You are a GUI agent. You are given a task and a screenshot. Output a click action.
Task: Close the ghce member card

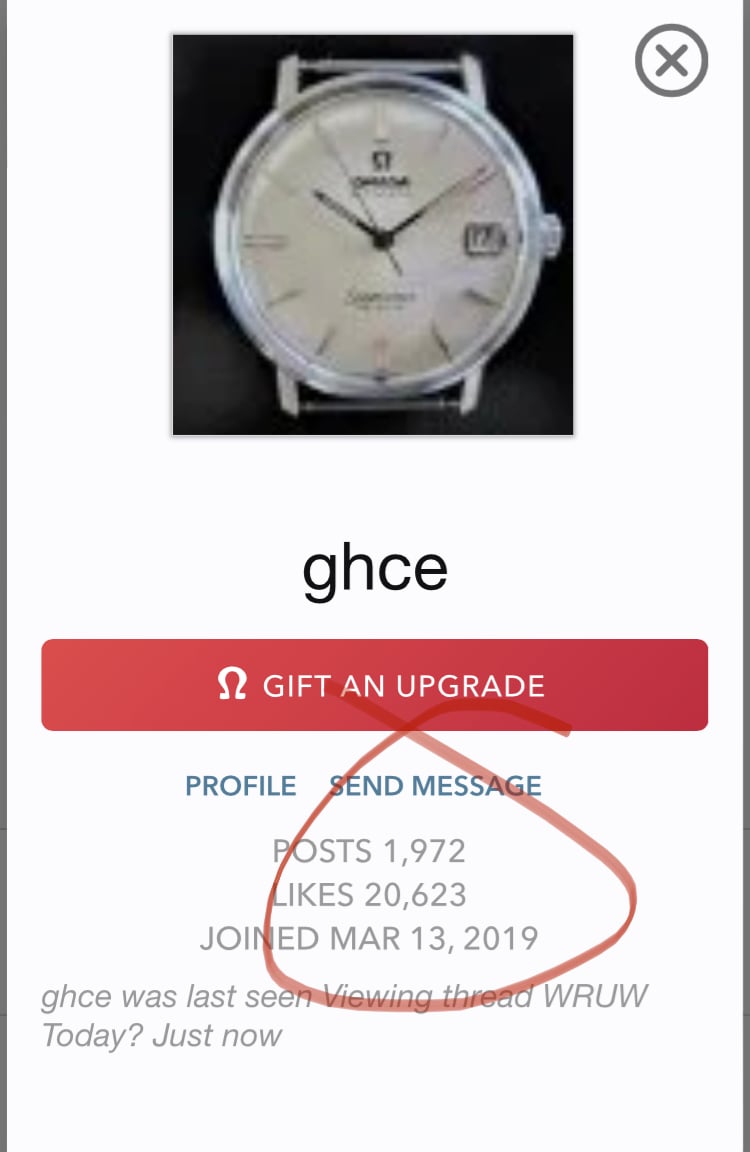(671, 61)
